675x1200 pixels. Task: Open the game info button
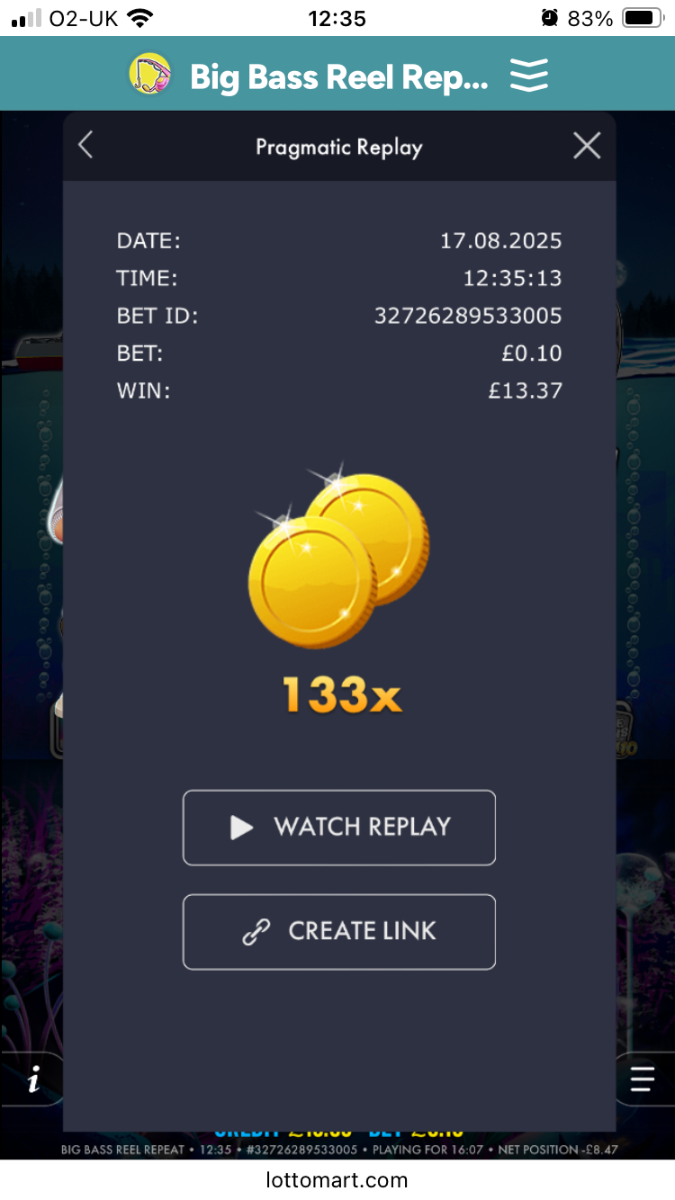point(33,1080)
